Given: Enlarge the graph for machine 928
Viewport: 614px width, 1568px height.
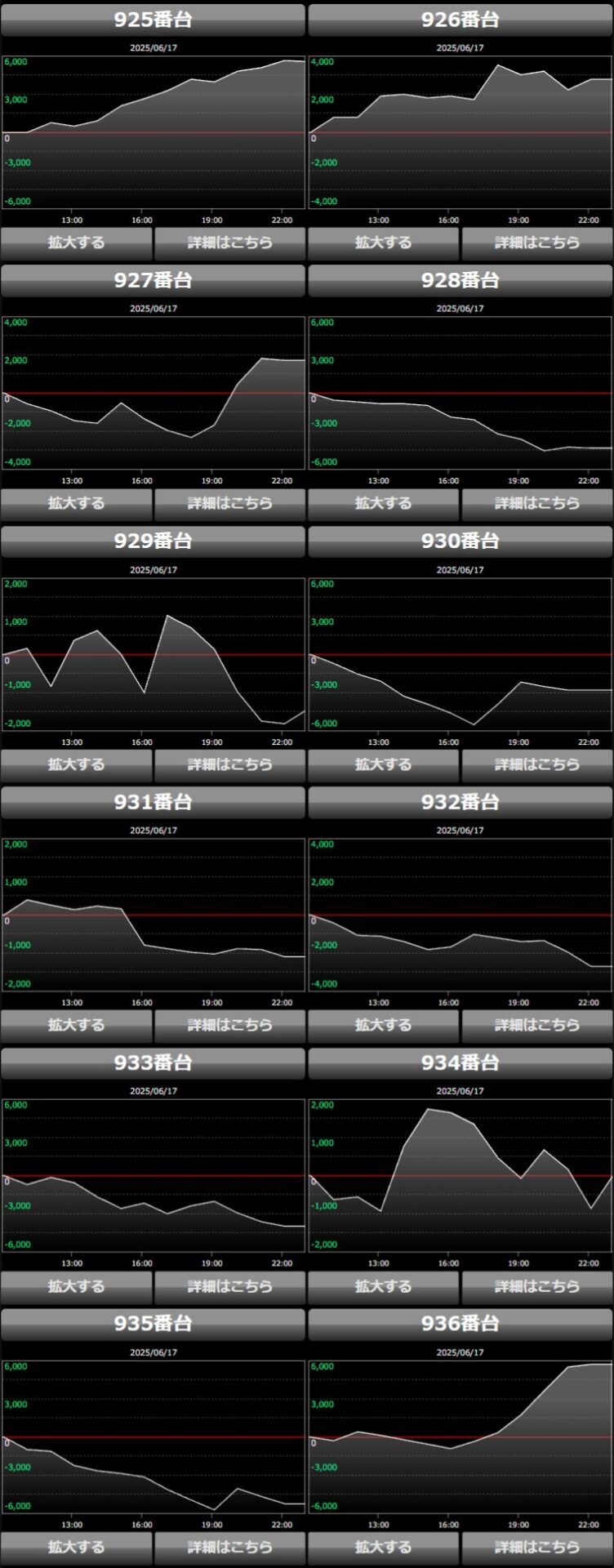Looking at the screenshot, I should pos(384,503).
